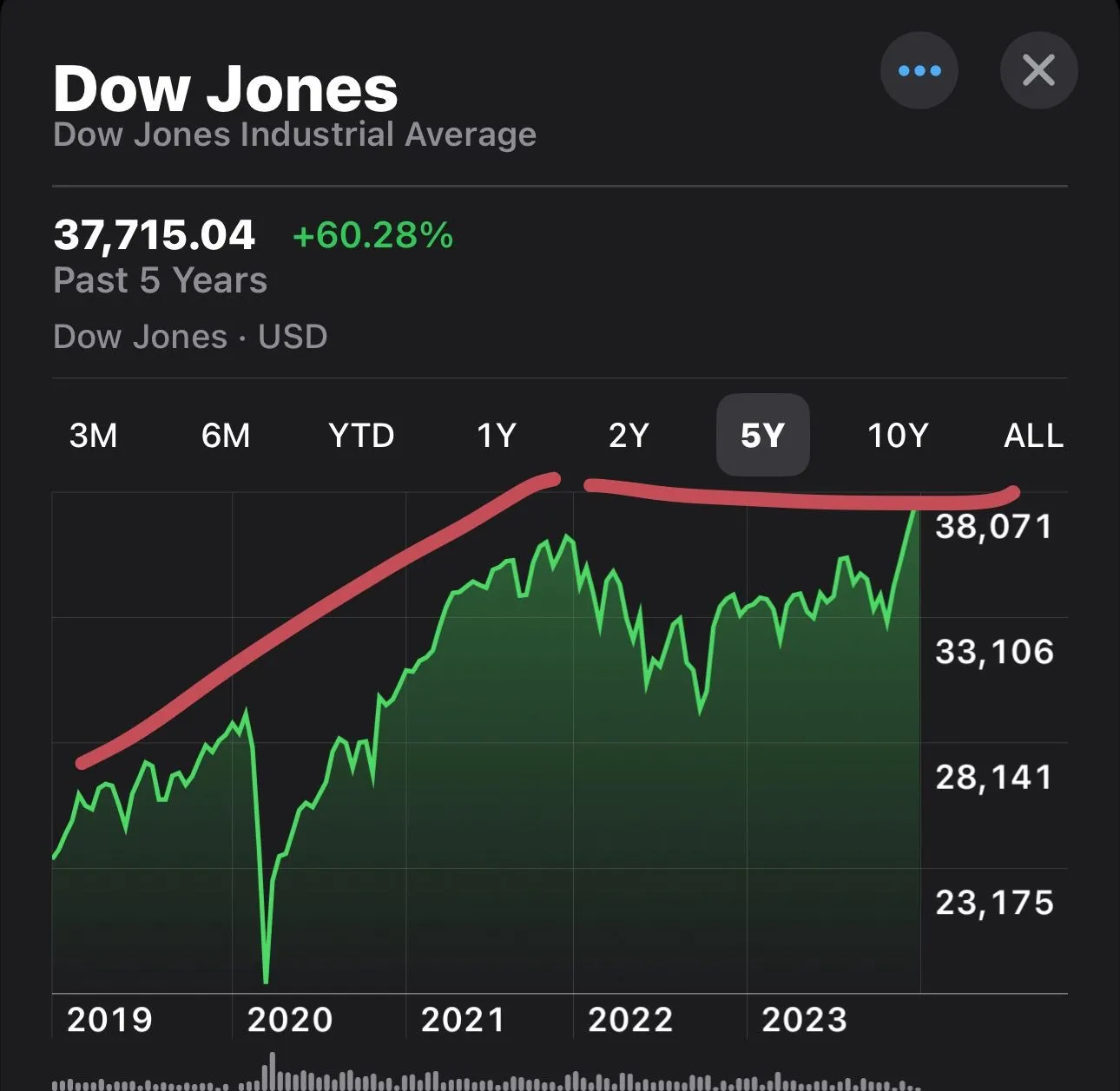The image size is (1120, 1091).
Task: Choose the 2Y chart range
Action: pyautogui.click(x=629, y=435)
